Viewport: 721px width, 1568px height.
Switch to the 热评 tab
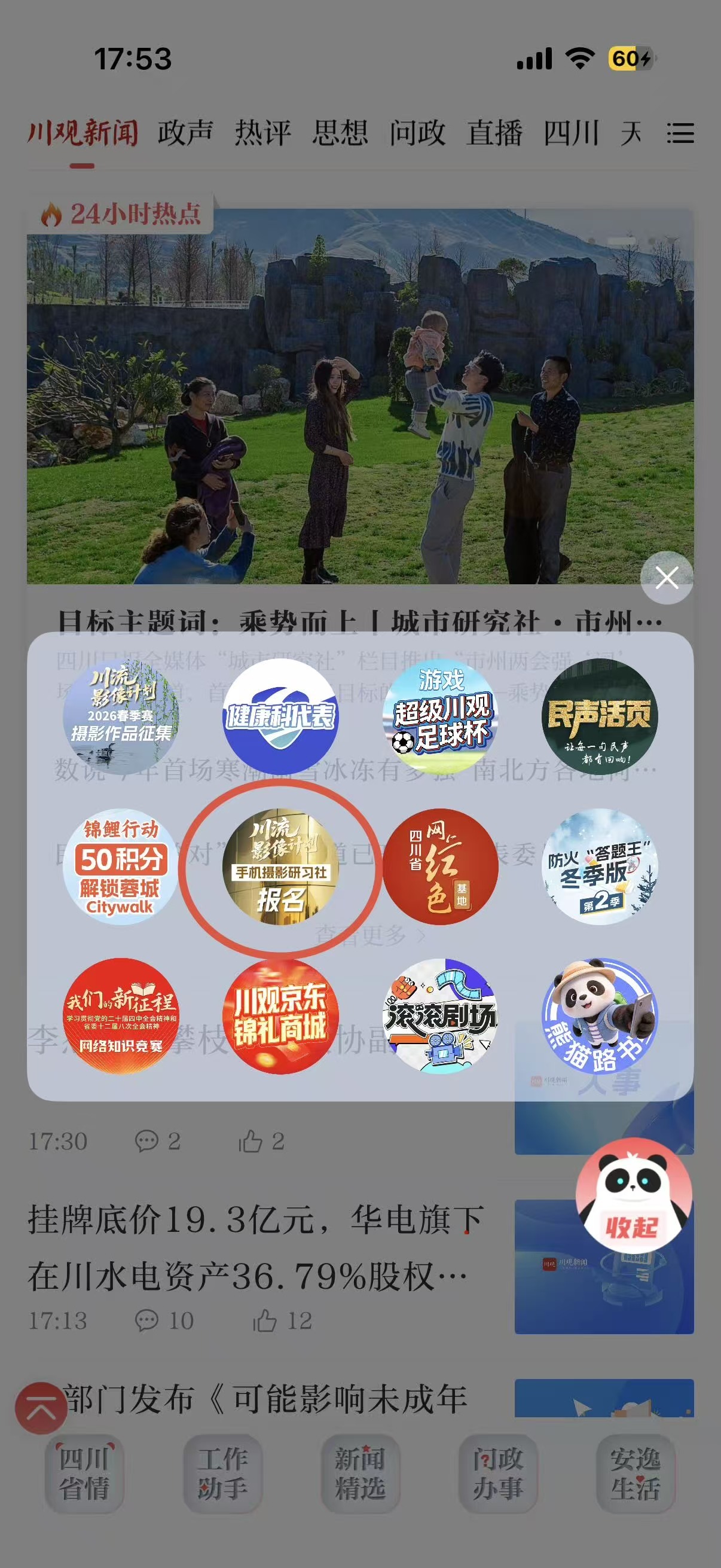(x=263, y=133)
